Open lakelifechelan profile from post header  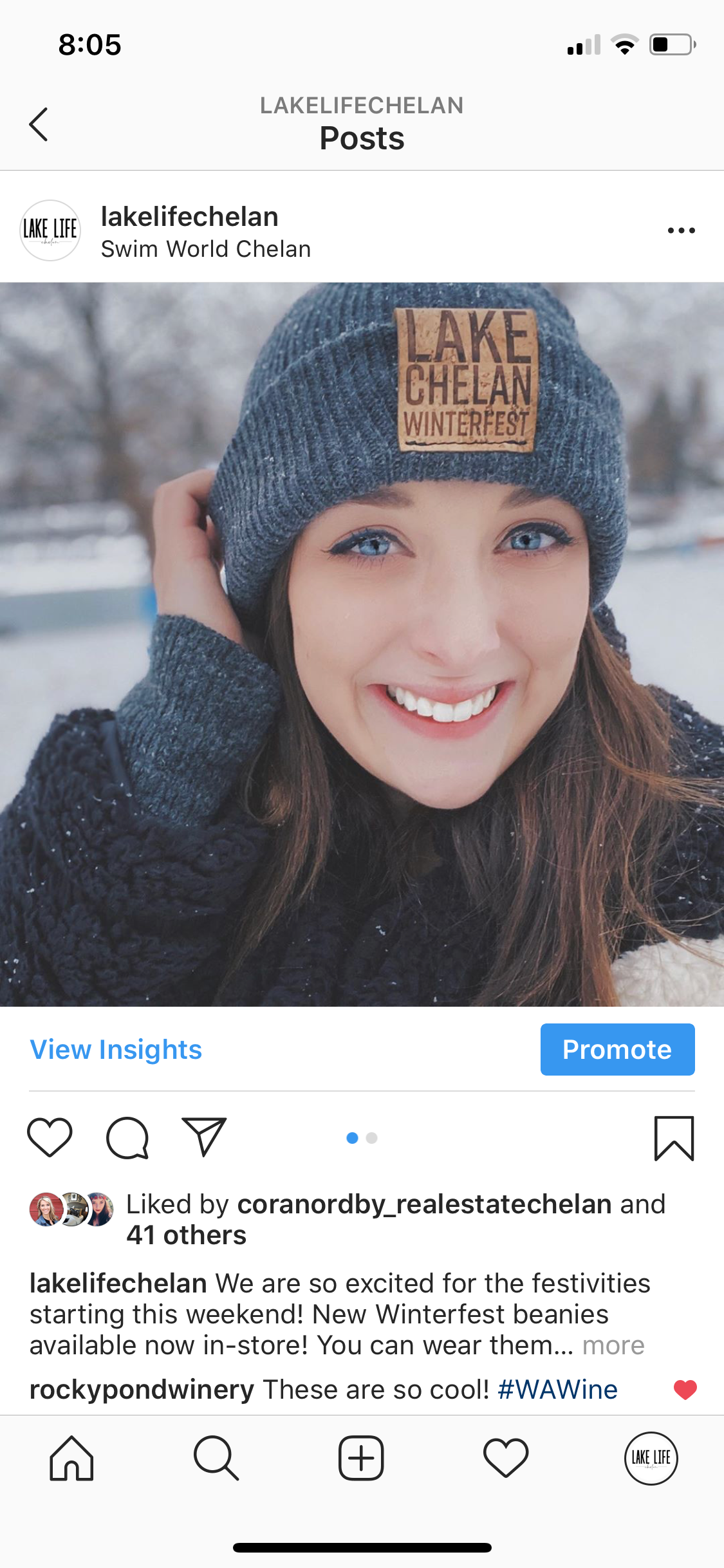click(189, 217)
